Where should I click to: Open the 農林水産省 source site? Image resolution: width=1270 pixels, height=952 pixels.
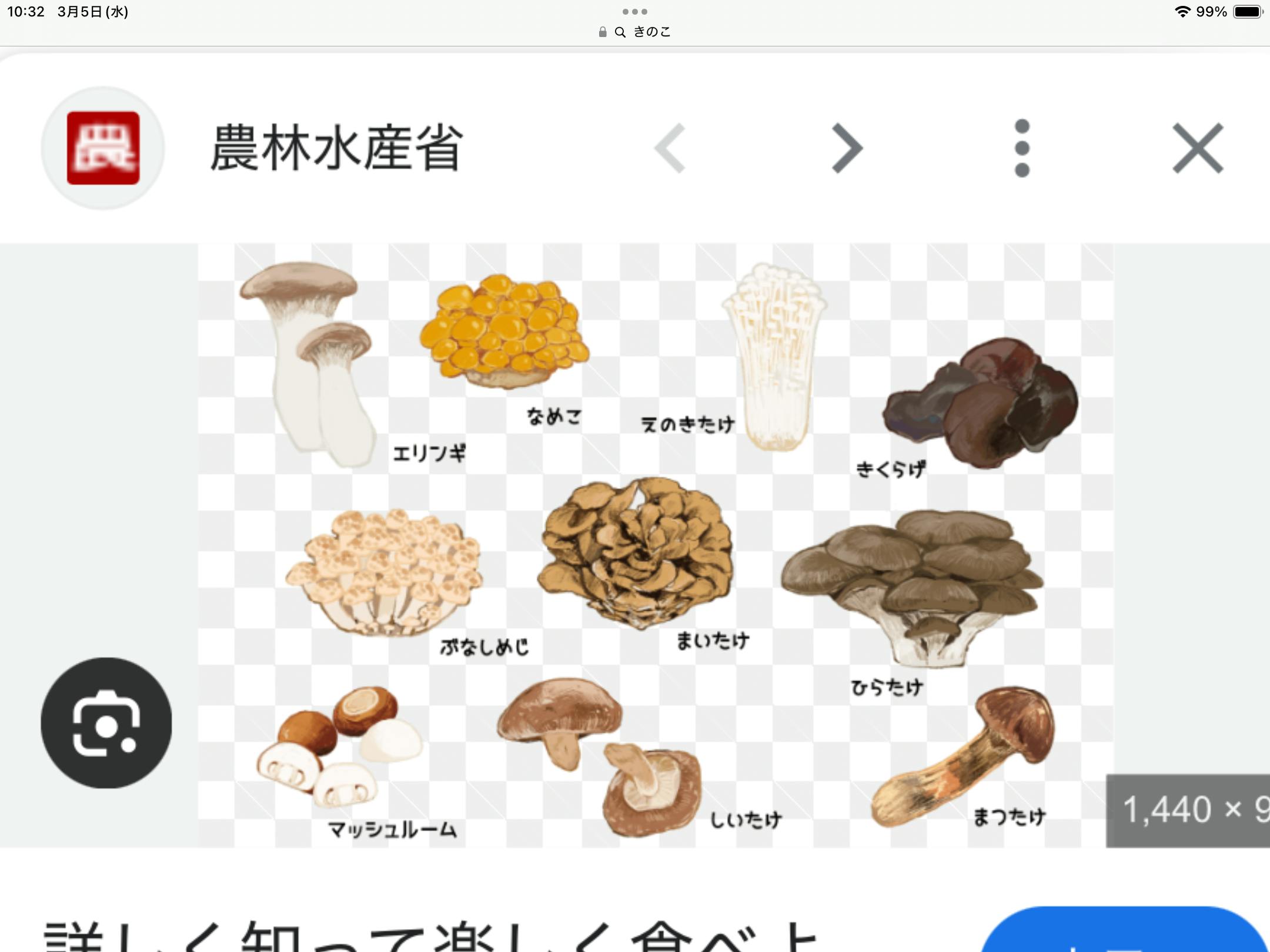336,148
